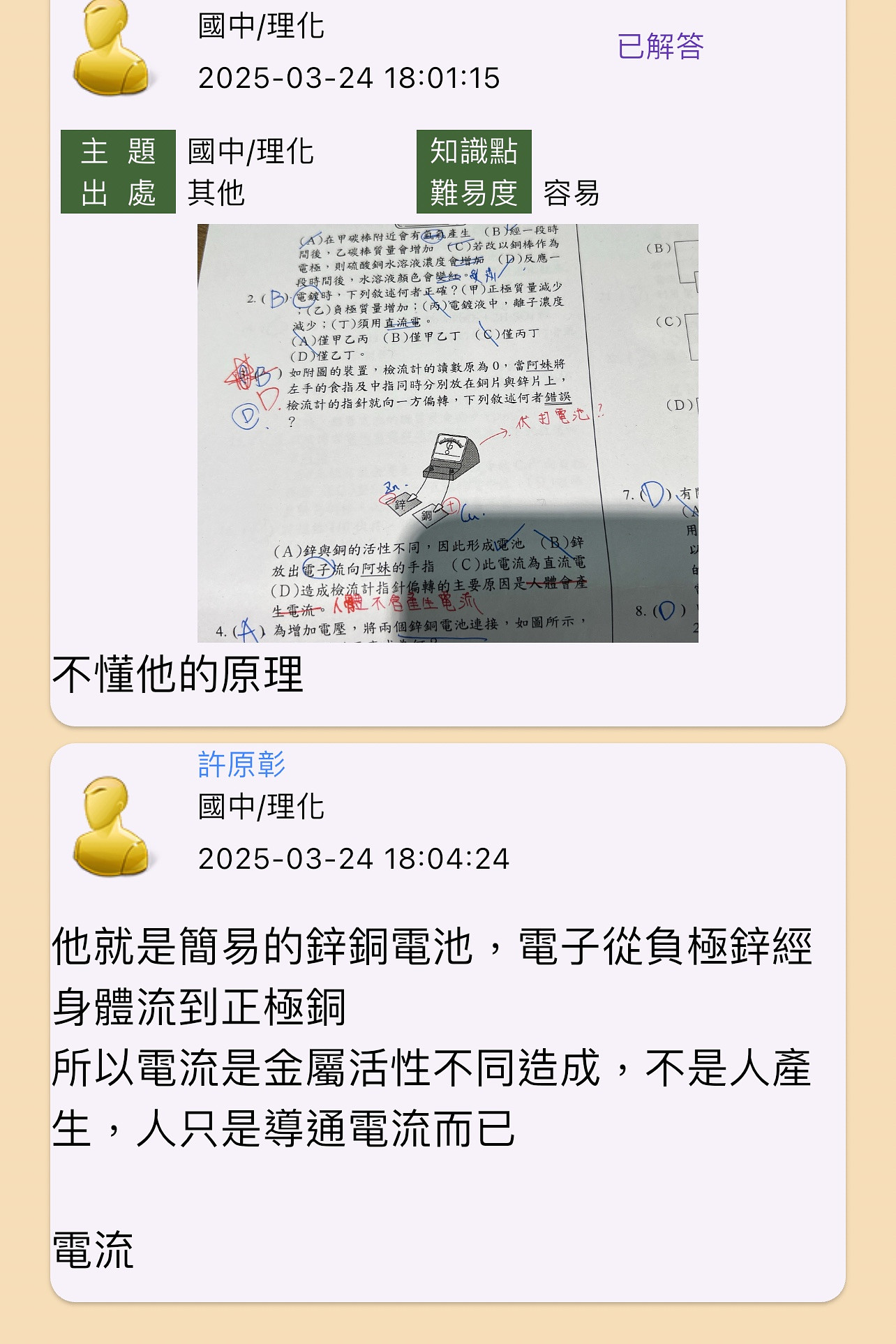Tap the asker's avatar icon
Viewport: 896px width, 1344px height.
pos(112,49)
